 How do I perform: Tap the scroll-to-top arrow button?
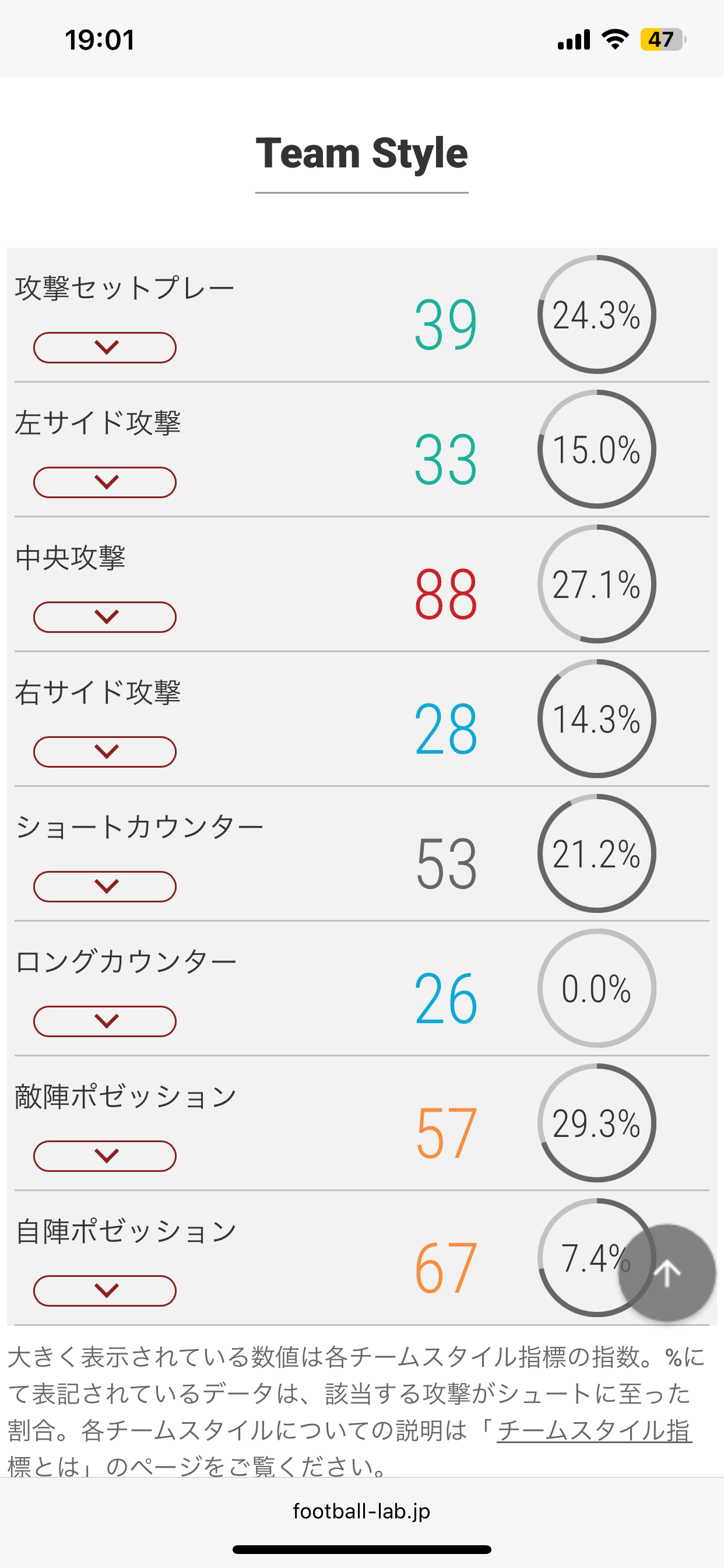[667, 1273]
